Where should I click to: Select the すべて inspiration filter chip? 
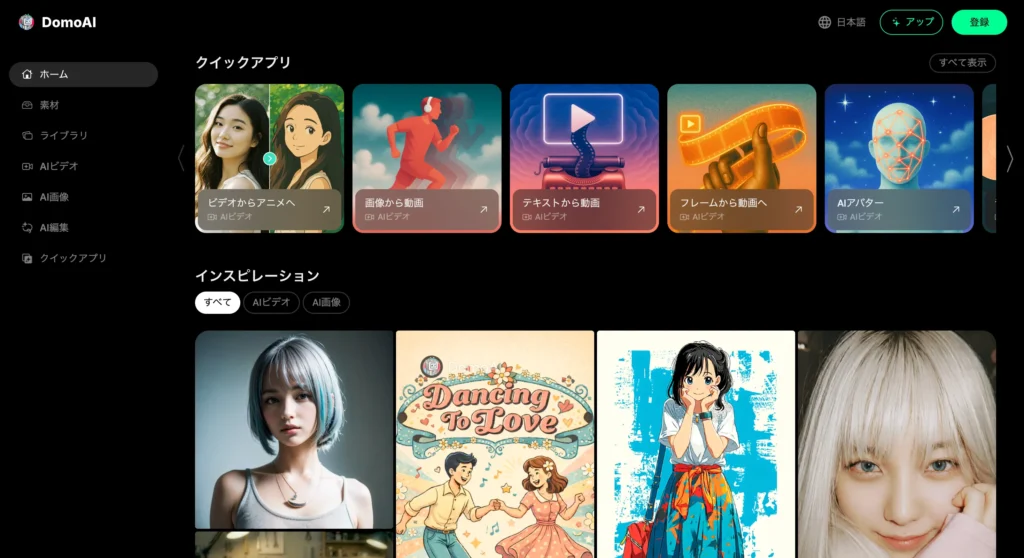pyautogui.click(x=217, y=302)
